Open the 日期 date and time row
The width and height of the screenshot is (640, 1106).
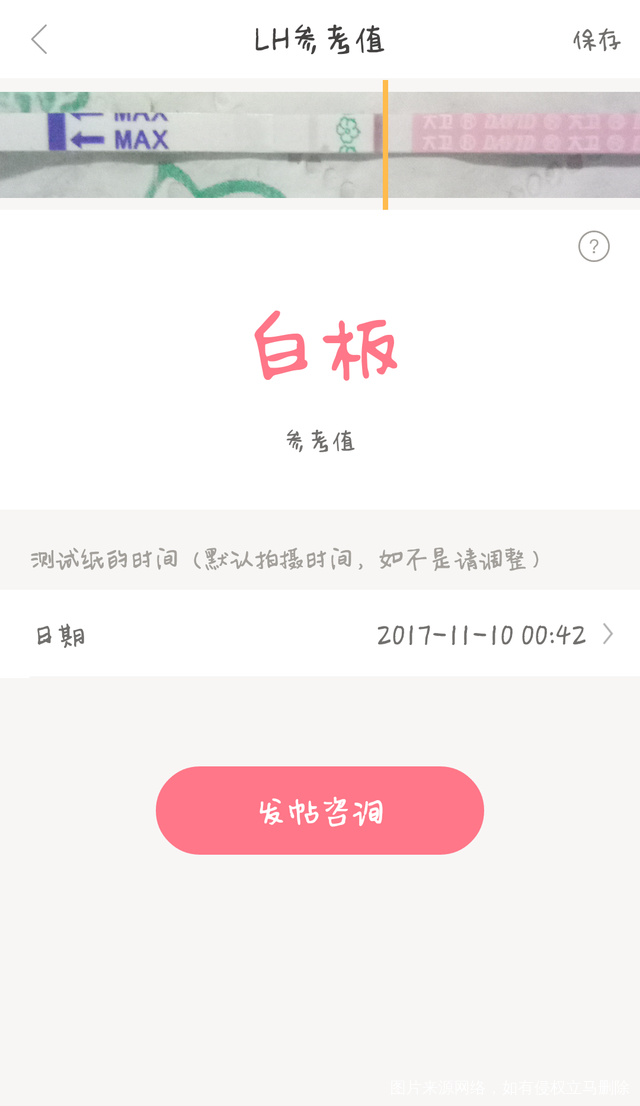coord(320,634)
